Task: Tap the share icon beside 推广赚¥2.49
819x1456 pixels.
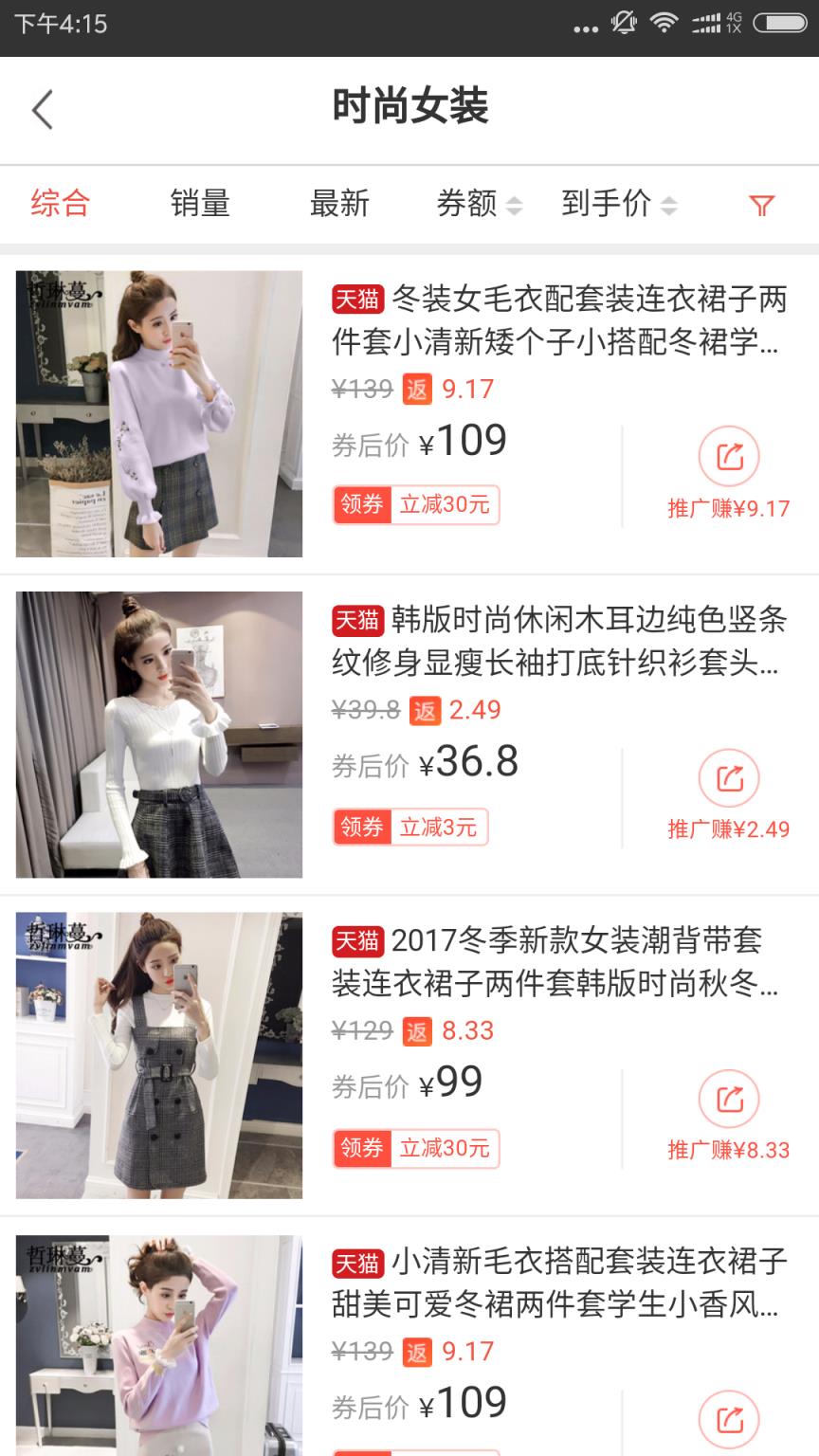Action: pyautogui.click(x=728, y=777)
